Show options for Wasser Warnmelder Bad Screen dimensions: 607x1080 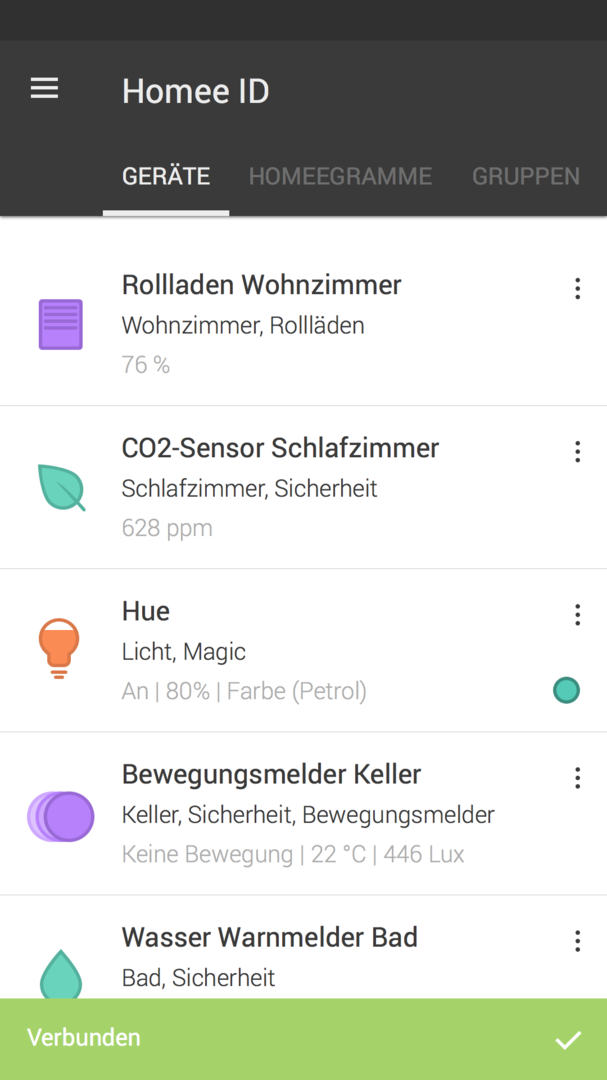[x=577, y=941]
